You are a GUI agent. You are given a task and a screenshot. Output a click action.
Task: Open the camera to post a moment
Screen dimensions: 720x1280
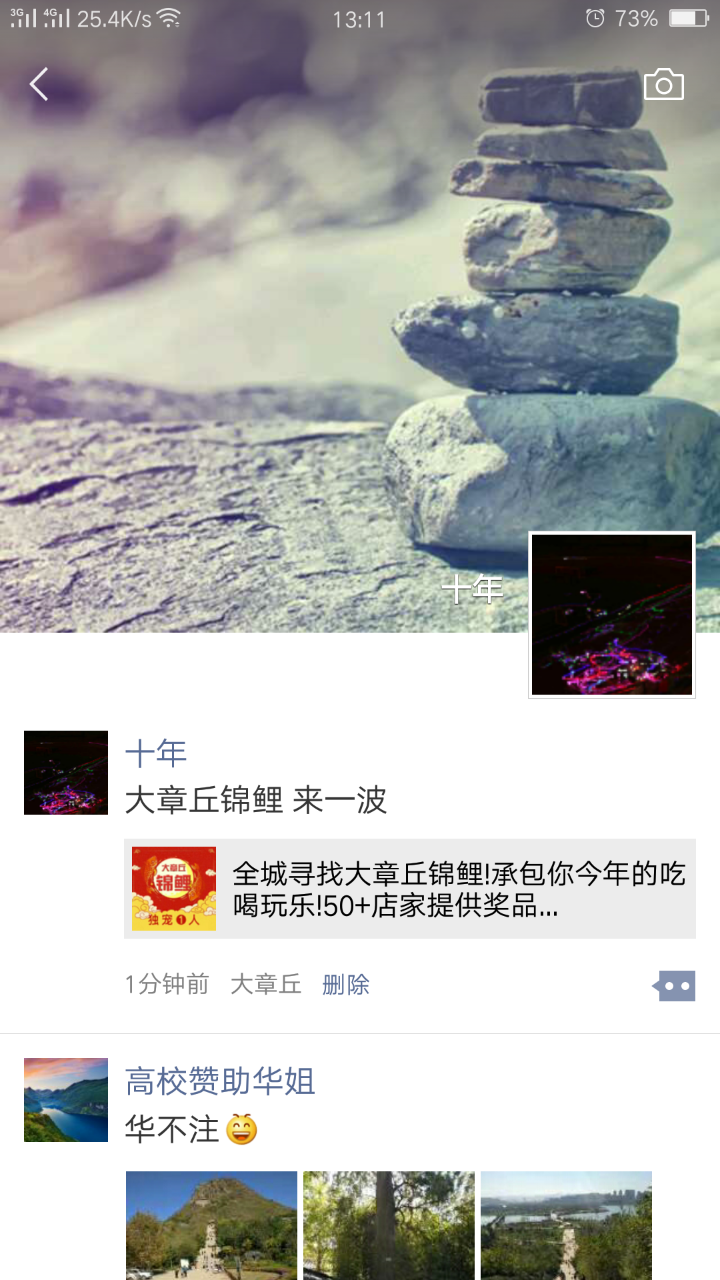(663, 85)
